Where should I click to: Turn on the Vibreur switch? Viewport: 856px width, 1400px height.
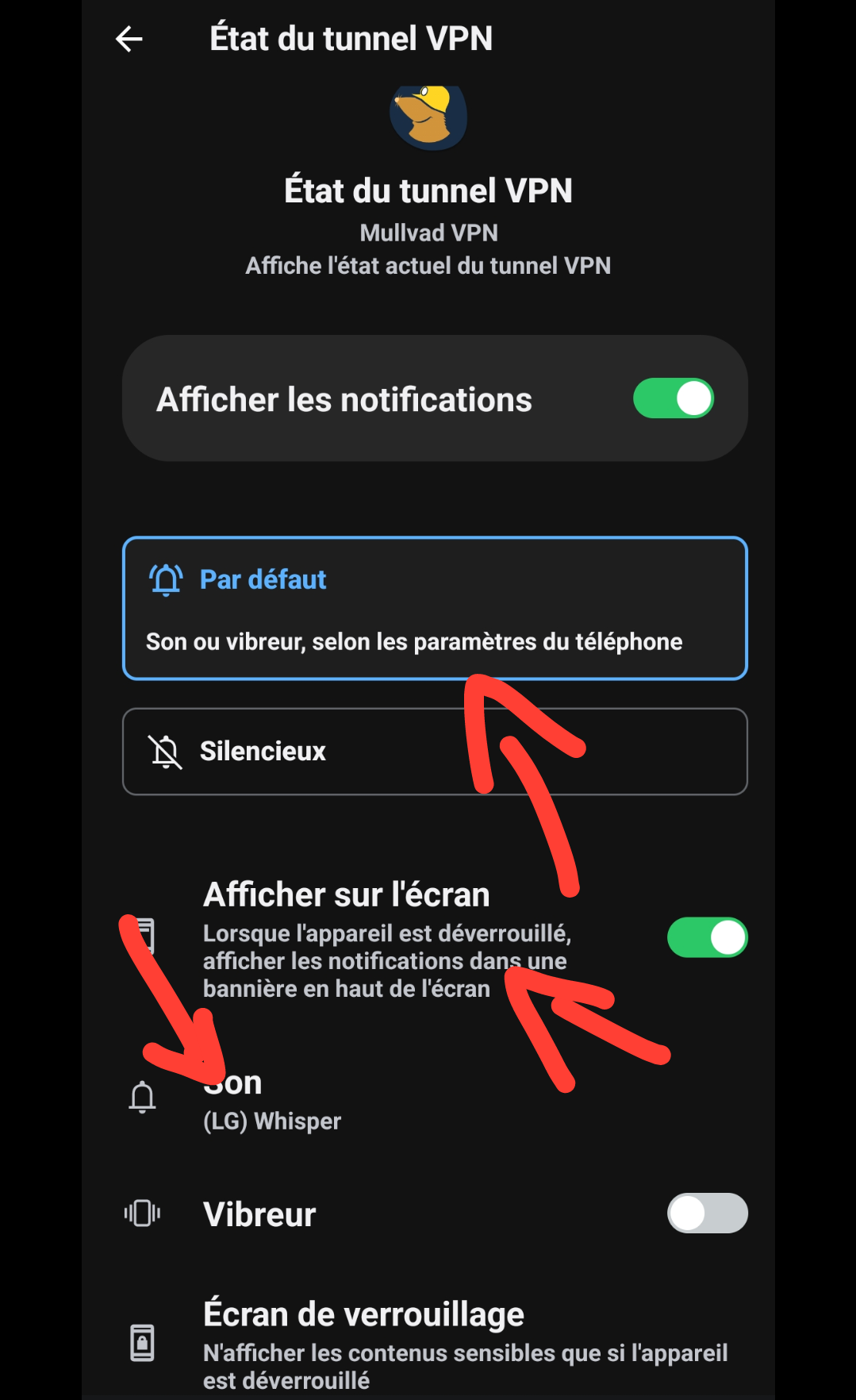[x=707, y=1213]
